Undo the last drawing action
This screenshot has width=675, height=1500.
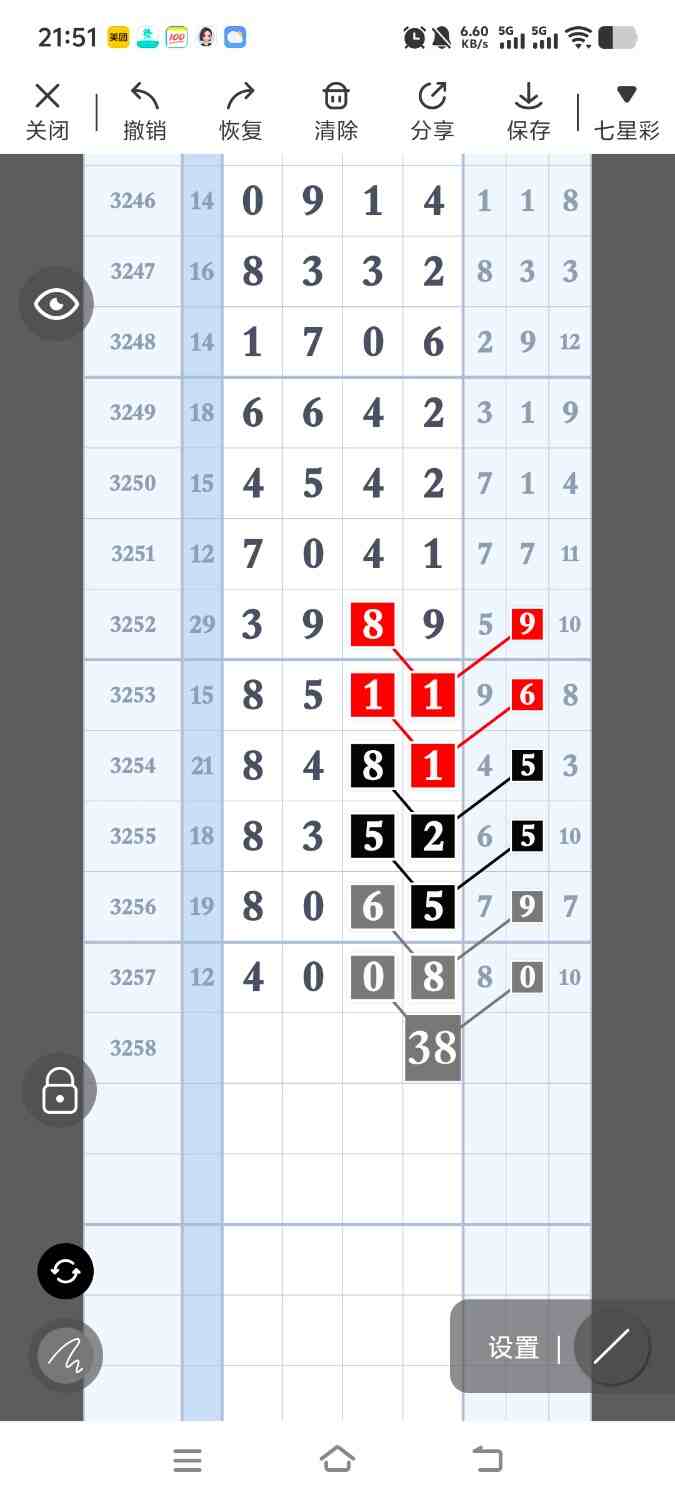pos(144,110)
